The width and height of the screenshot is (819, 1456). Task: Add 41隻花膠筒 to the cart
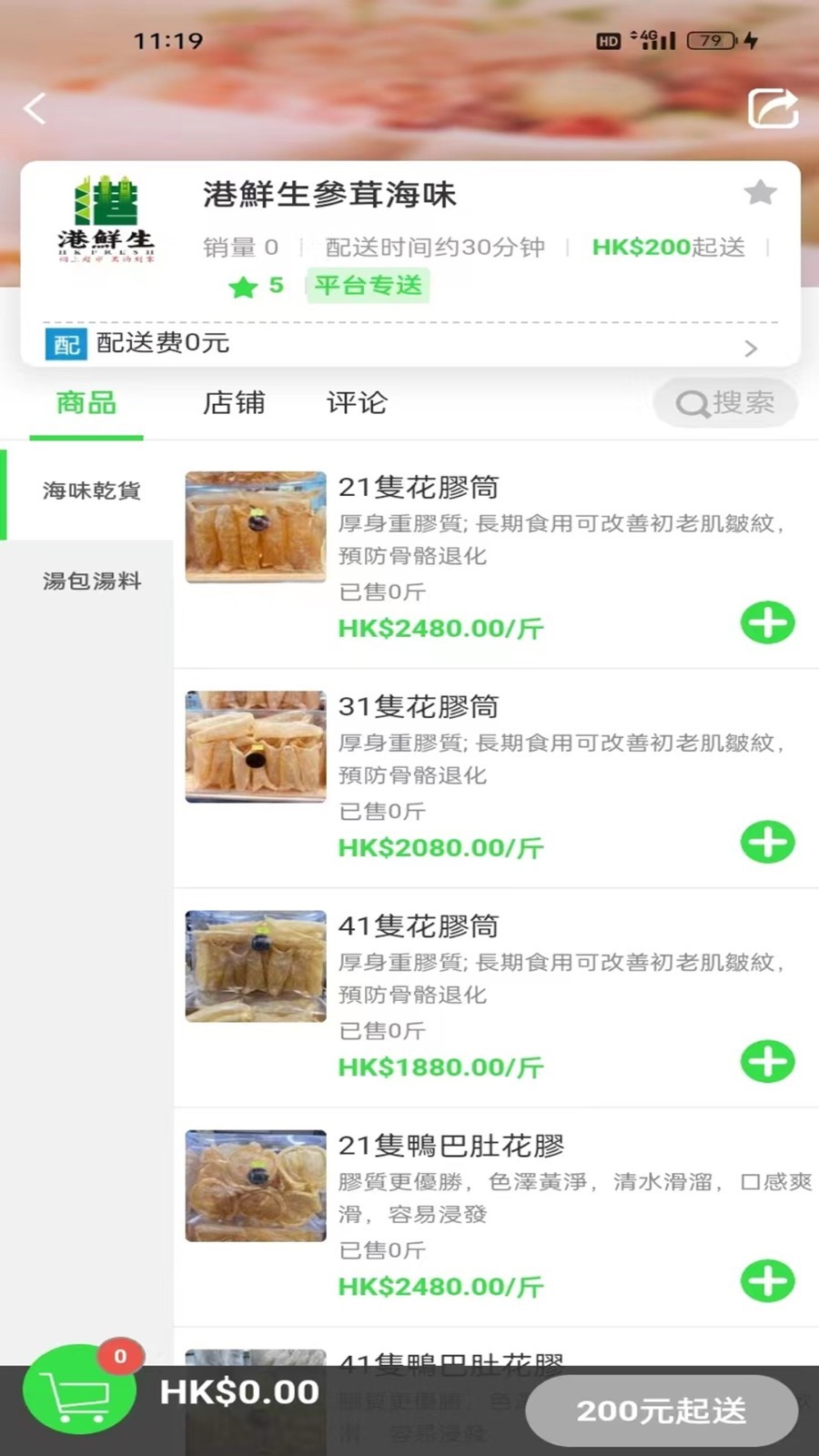(x=767, y=1061)
